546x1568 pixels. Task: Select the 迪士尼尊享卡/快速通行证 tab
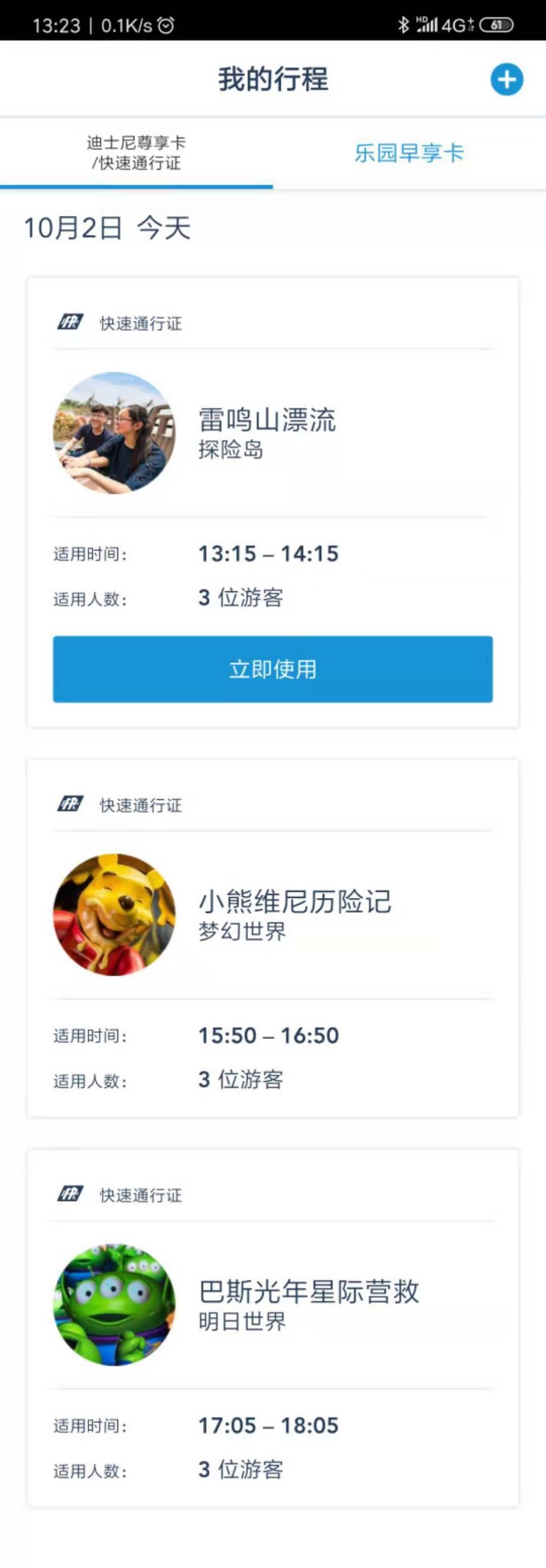point(136,153)
